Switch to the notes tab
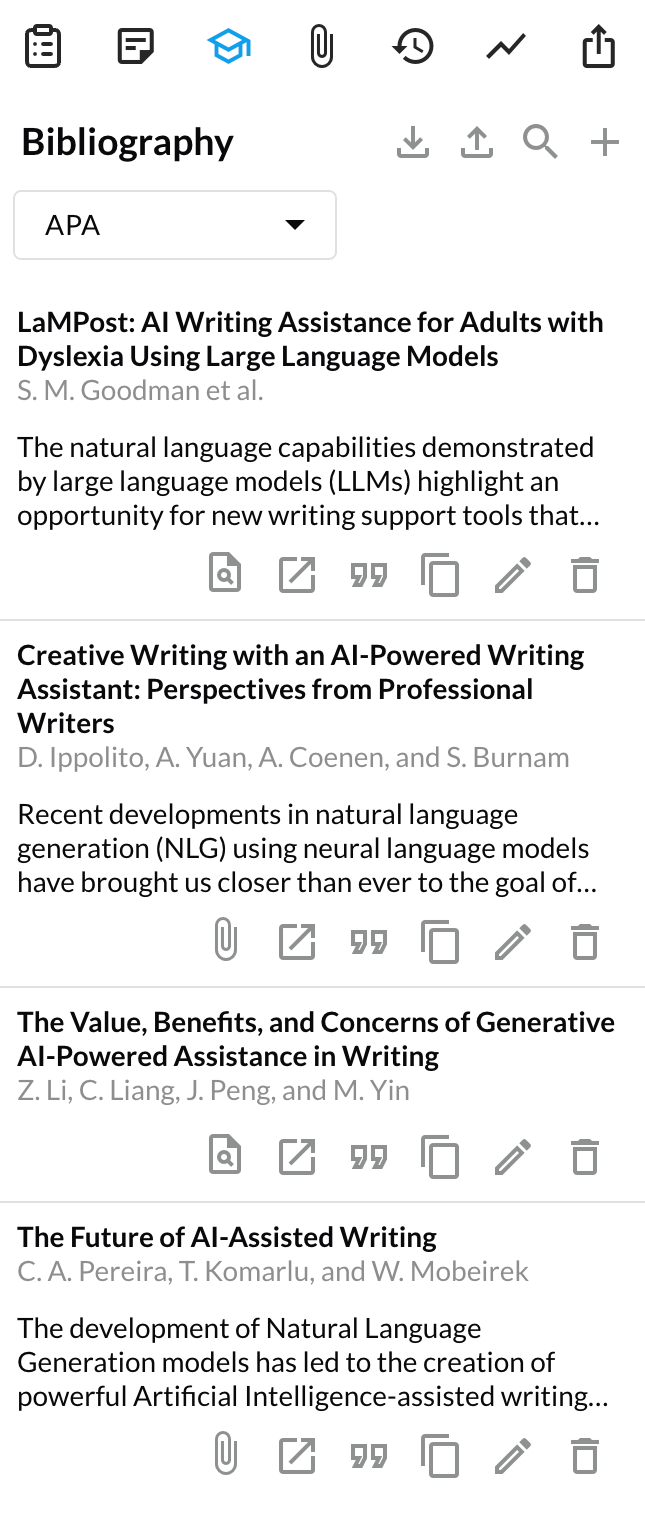The height and width of the screenshot is (1522, 645). click(x=135, y=47)
